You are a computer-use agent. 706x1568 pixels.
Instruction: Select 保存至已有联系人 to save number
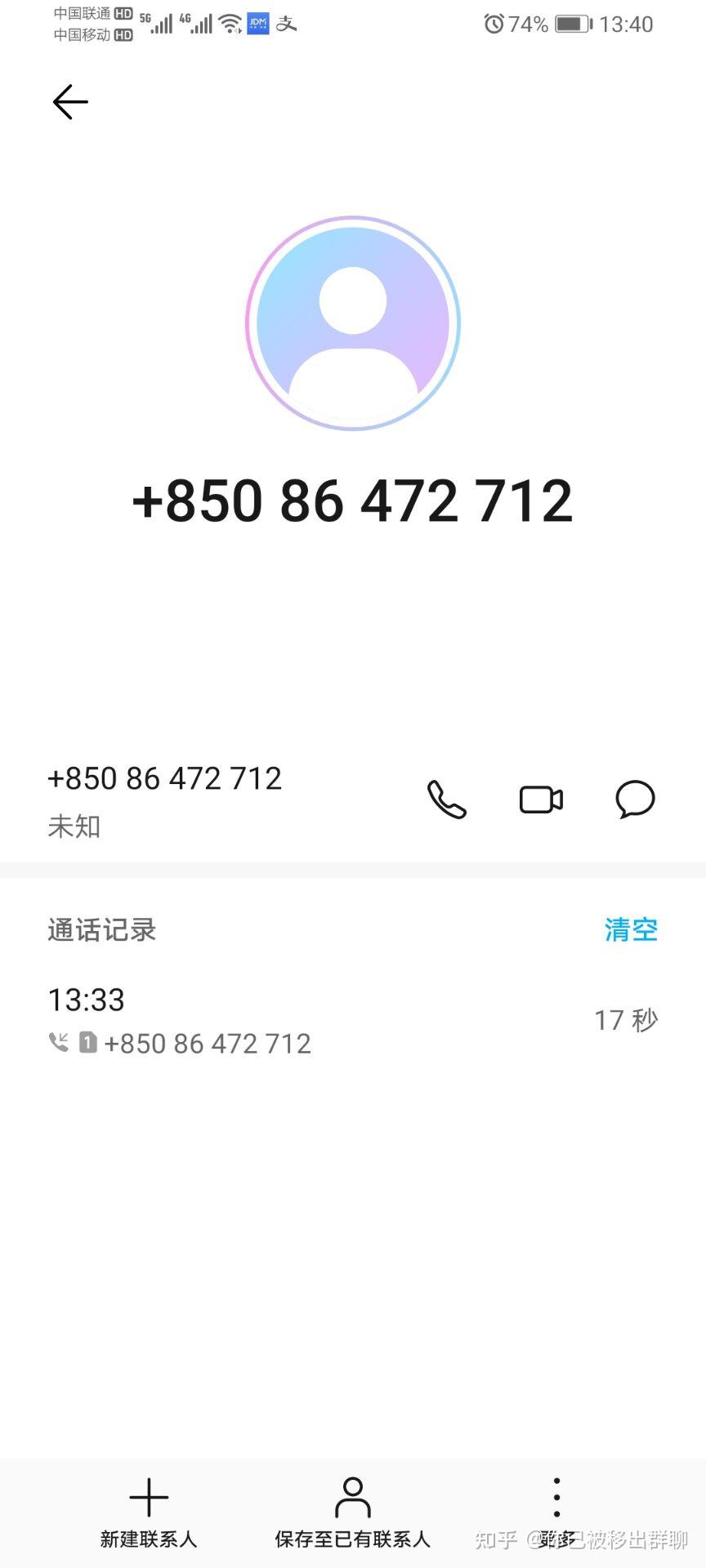(352, 1512)
